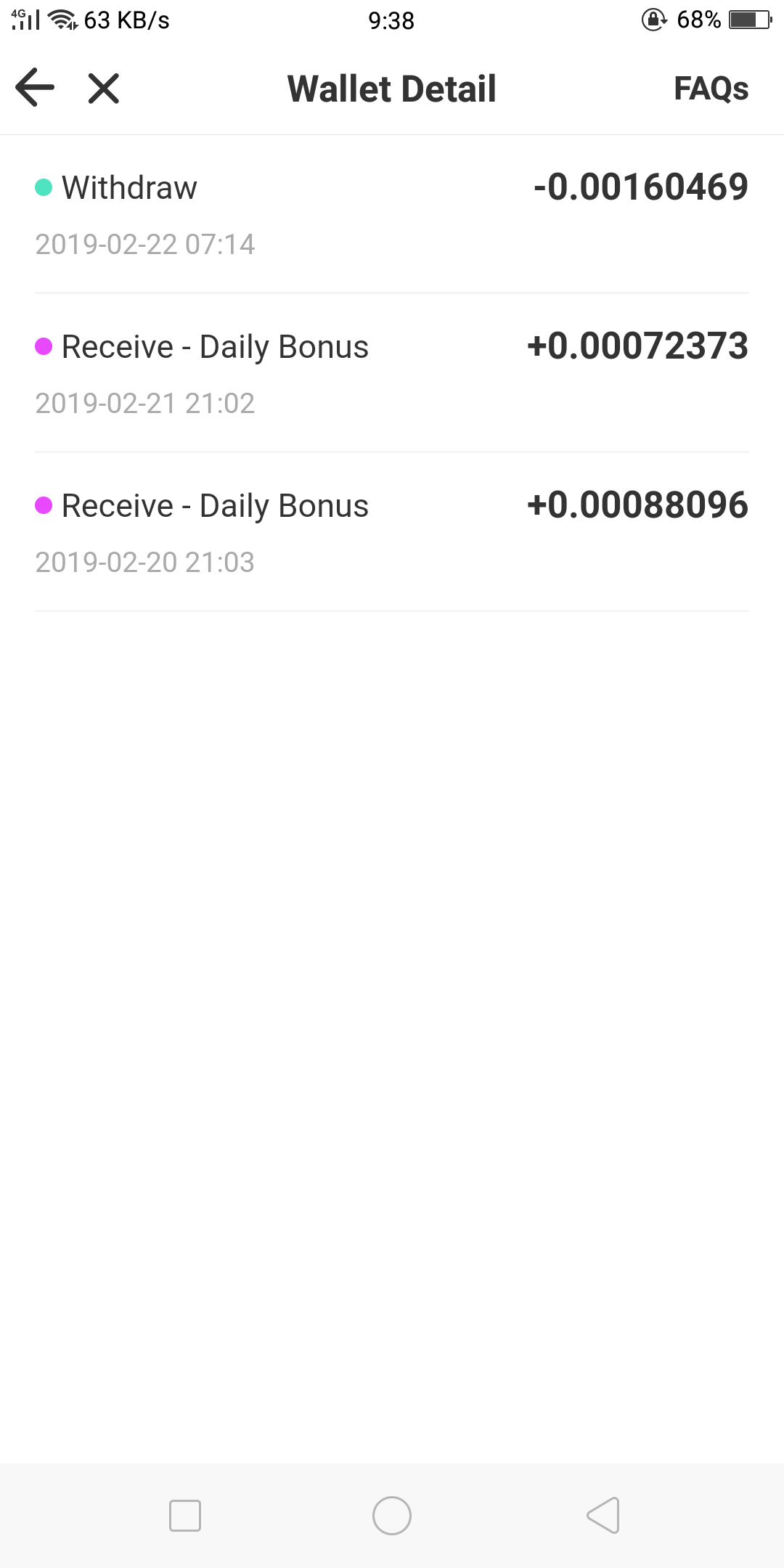Viewport: 784px width, 1568px height.
Task: Tap the pink dot beside first Daily Bonus
Action: pyautogui.click(x=43, y=346)
